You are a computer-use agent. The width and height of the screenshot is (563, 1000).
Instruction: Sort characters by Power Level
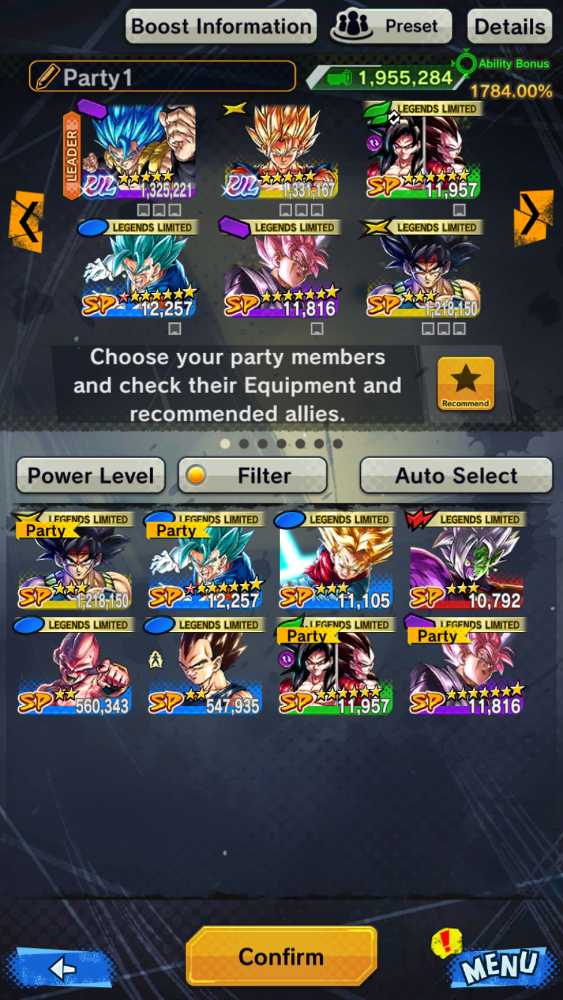point(91,476)
